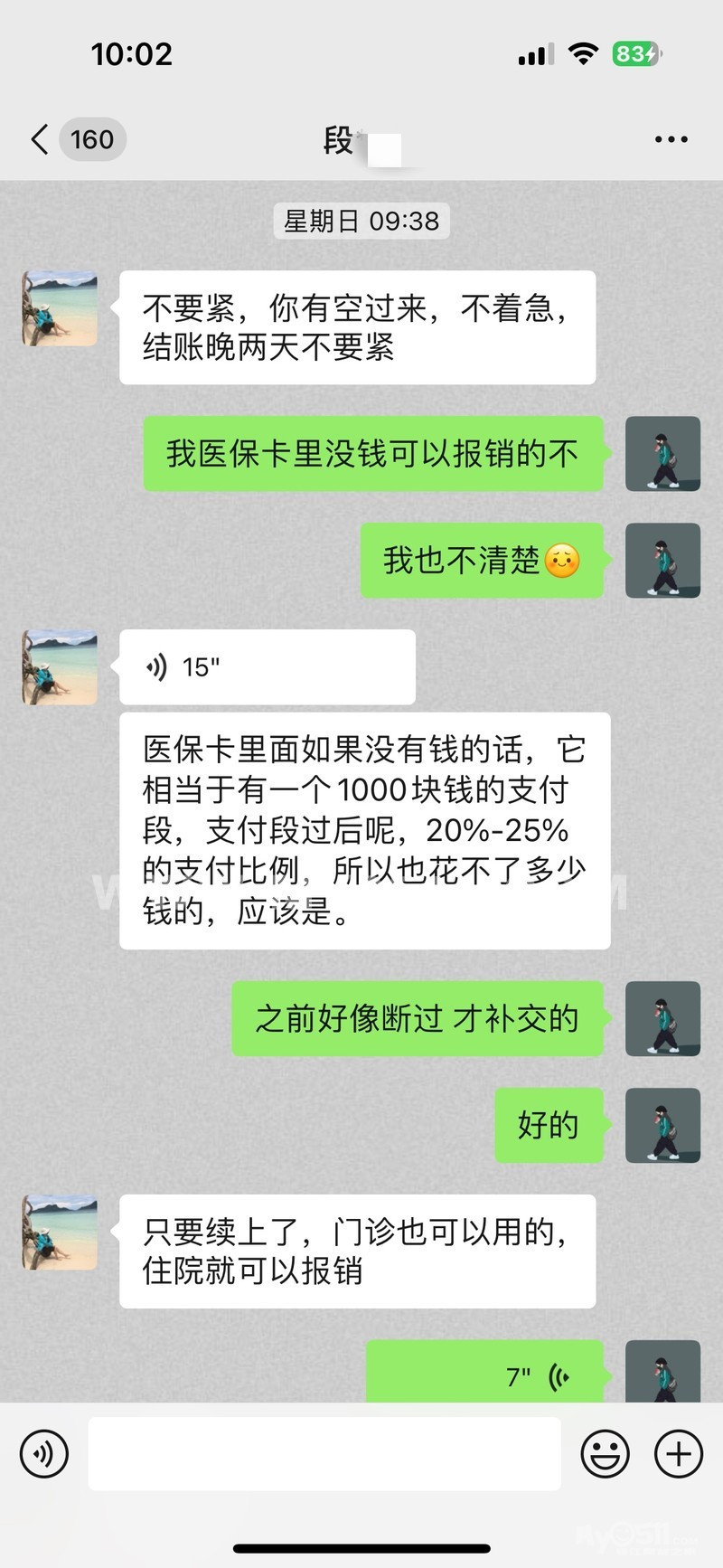Open the plus attachment menu
This screenshot has height=1568, width=723.
(678, 1453)
